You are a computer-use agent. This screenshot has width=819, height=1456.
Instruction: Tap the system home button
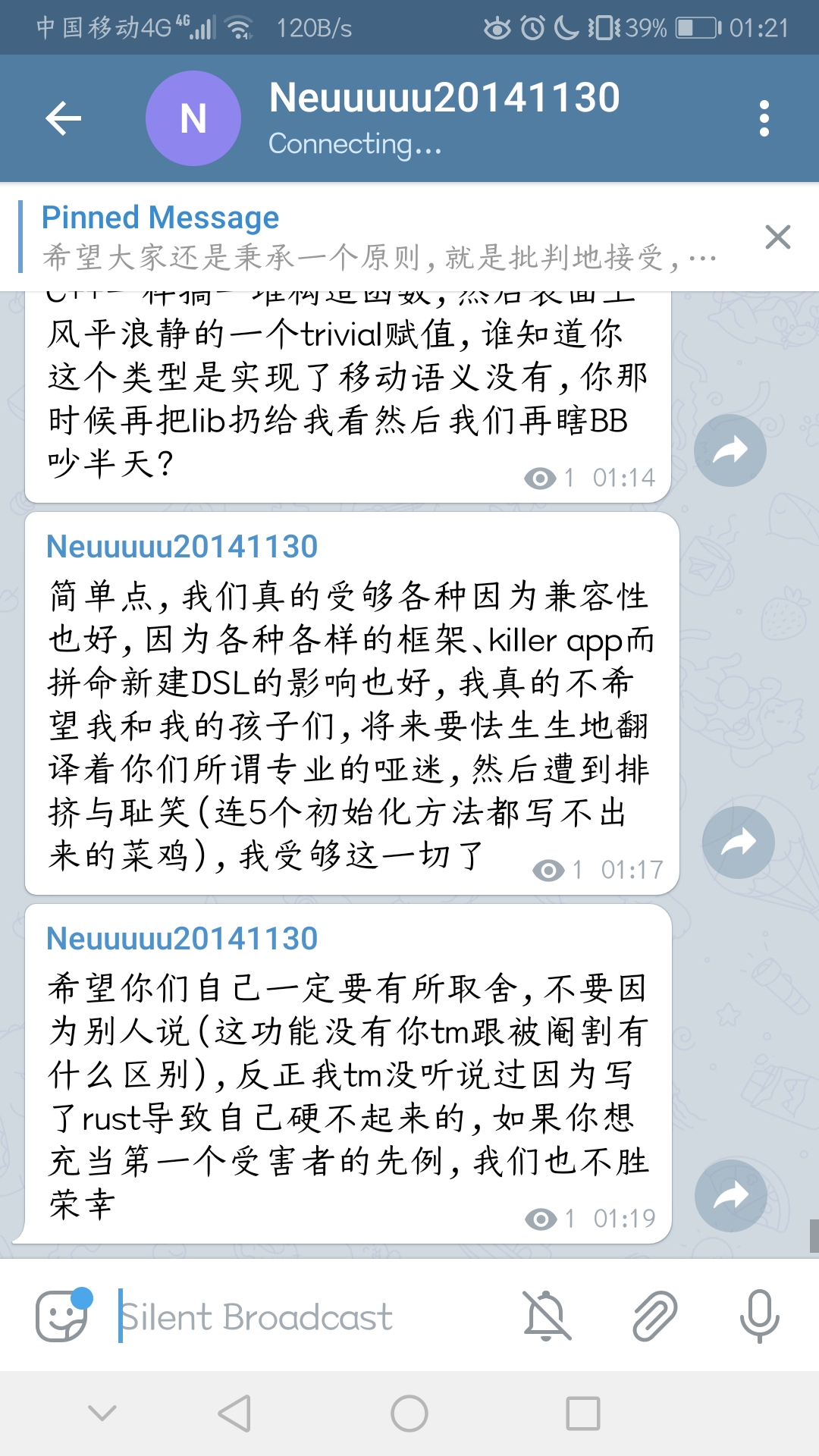[x=409, y=1414]
